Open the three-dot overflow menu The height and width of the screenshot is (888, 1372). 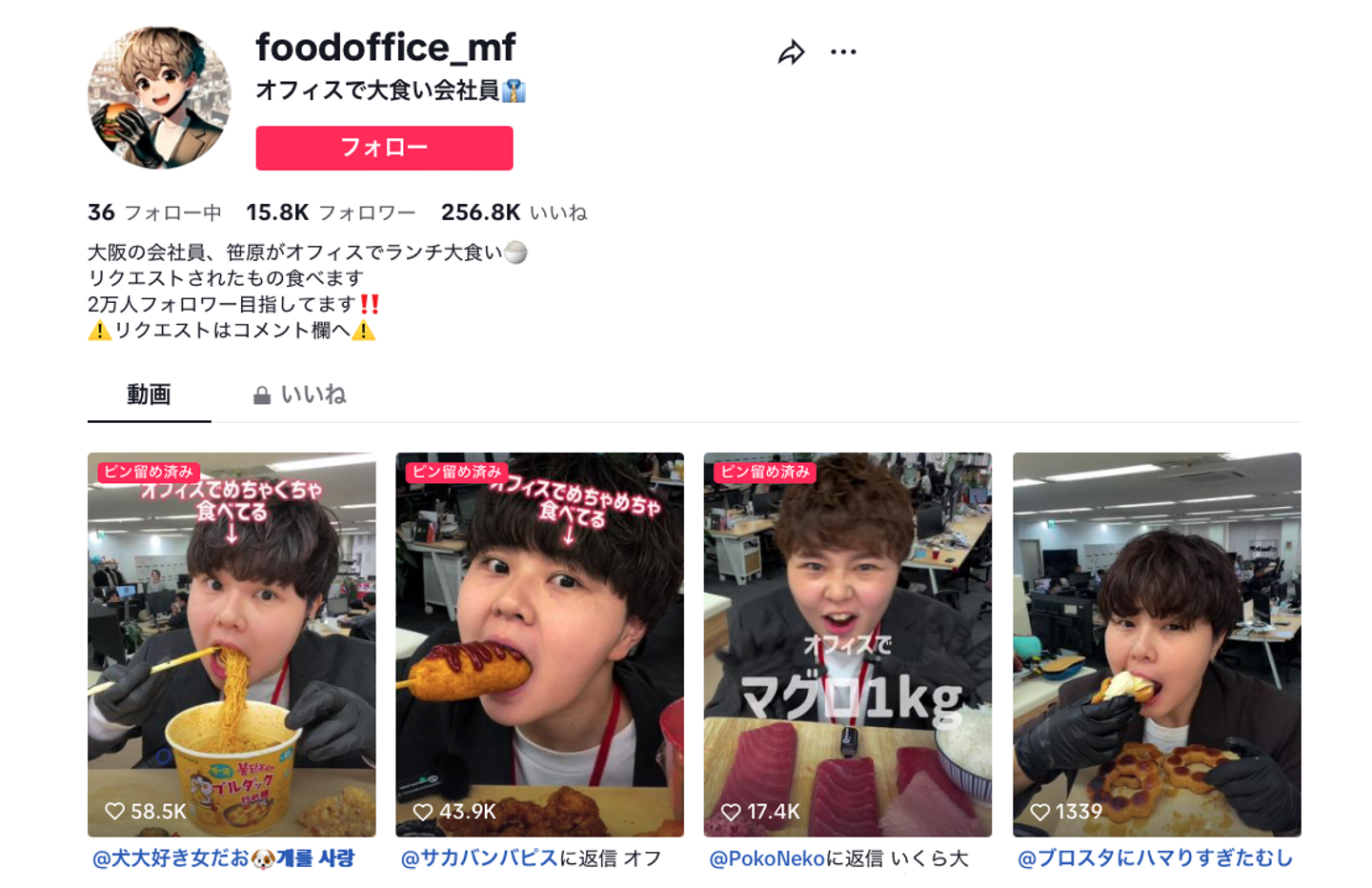point(843,52)
